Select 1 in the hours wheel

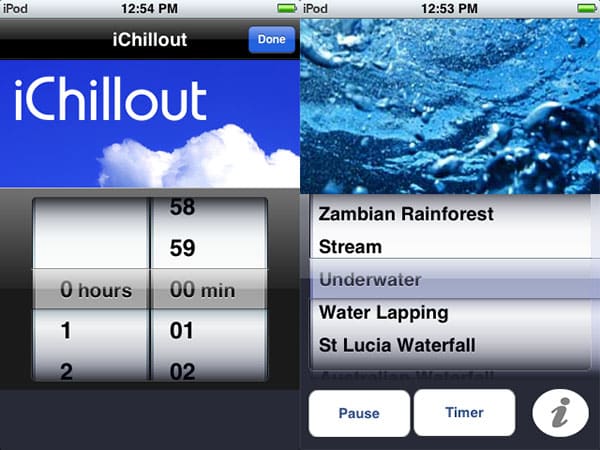[x=66, y=331]
